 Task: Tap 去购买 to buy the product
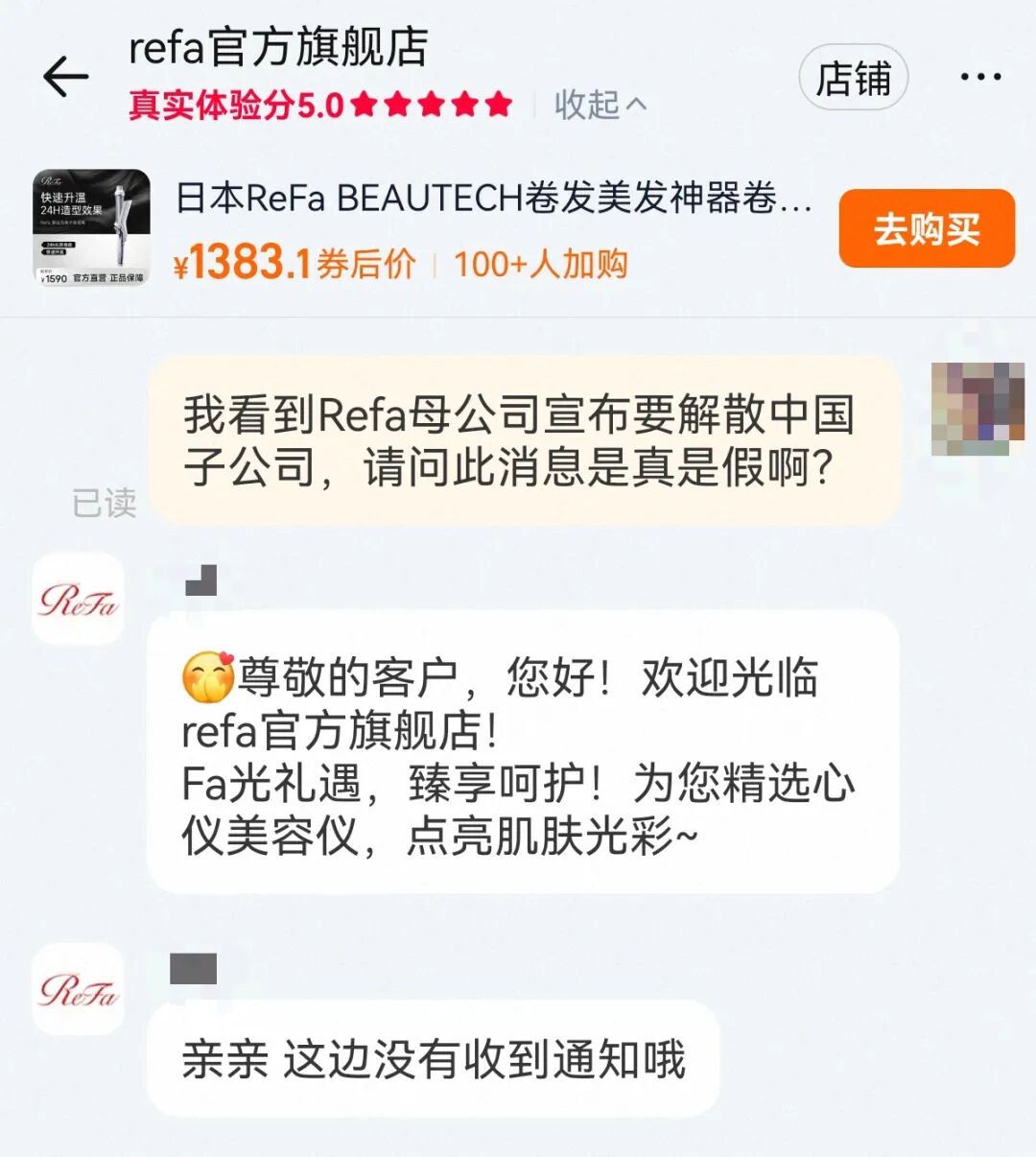pyautogui.click(x=926, y=229)
